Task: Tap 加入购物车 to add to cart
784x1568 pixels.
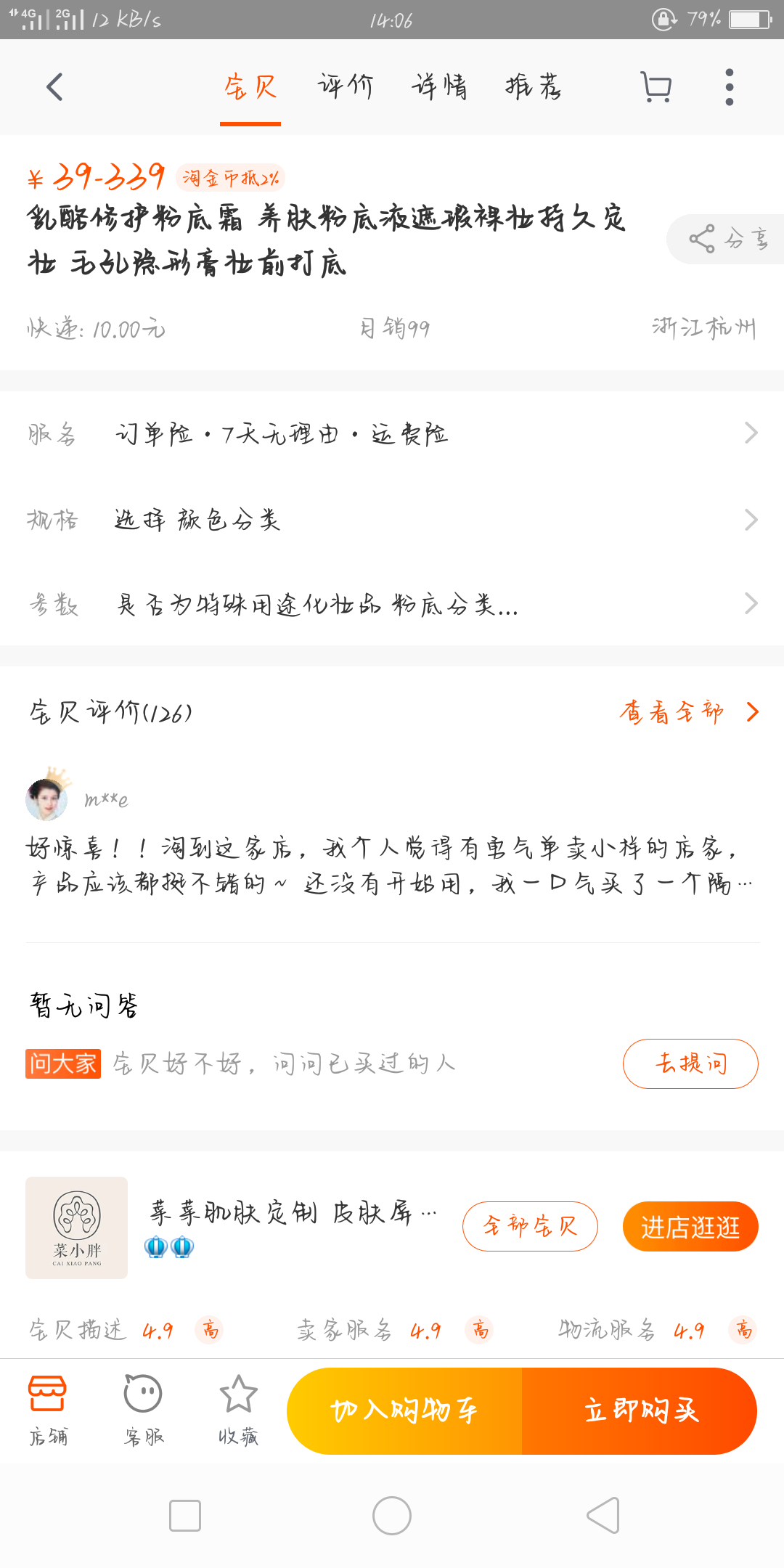Action: click(x=404, y=1411)
